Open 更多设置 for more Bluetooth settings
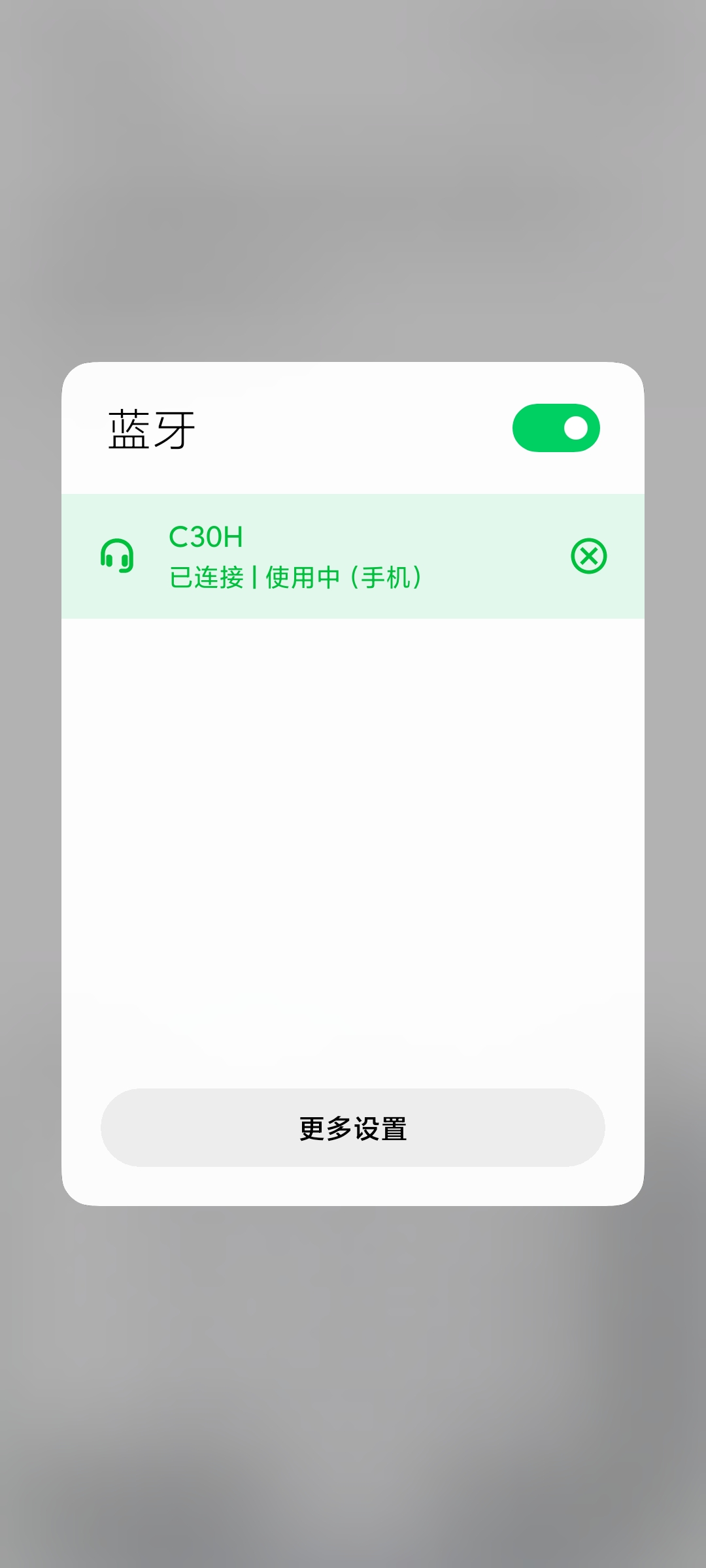Screen dimensions: 706x1568 point(353,1128)
